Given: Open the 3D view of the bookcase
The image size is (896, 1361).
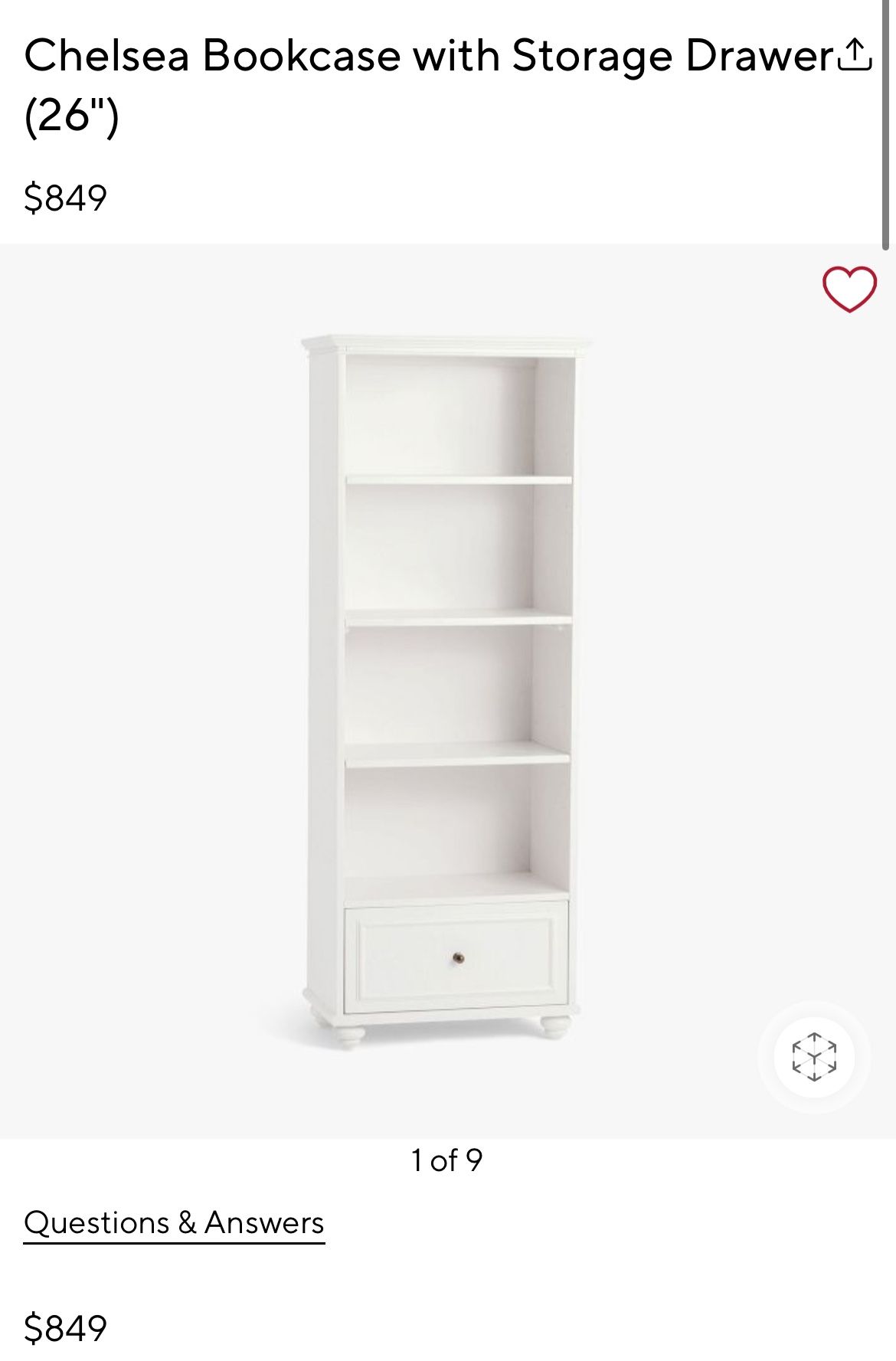Looking at the screenshot, I should [813, 1057].
